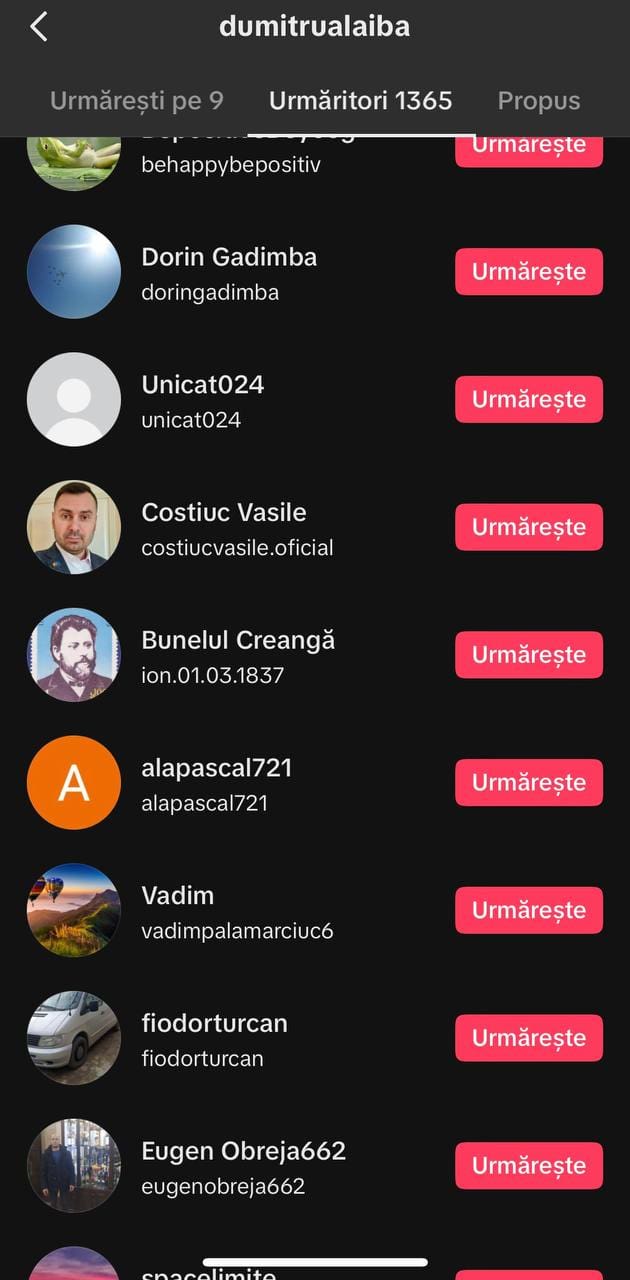Follow Vadim (vadimpalamarciuc6)

[528, 910]
